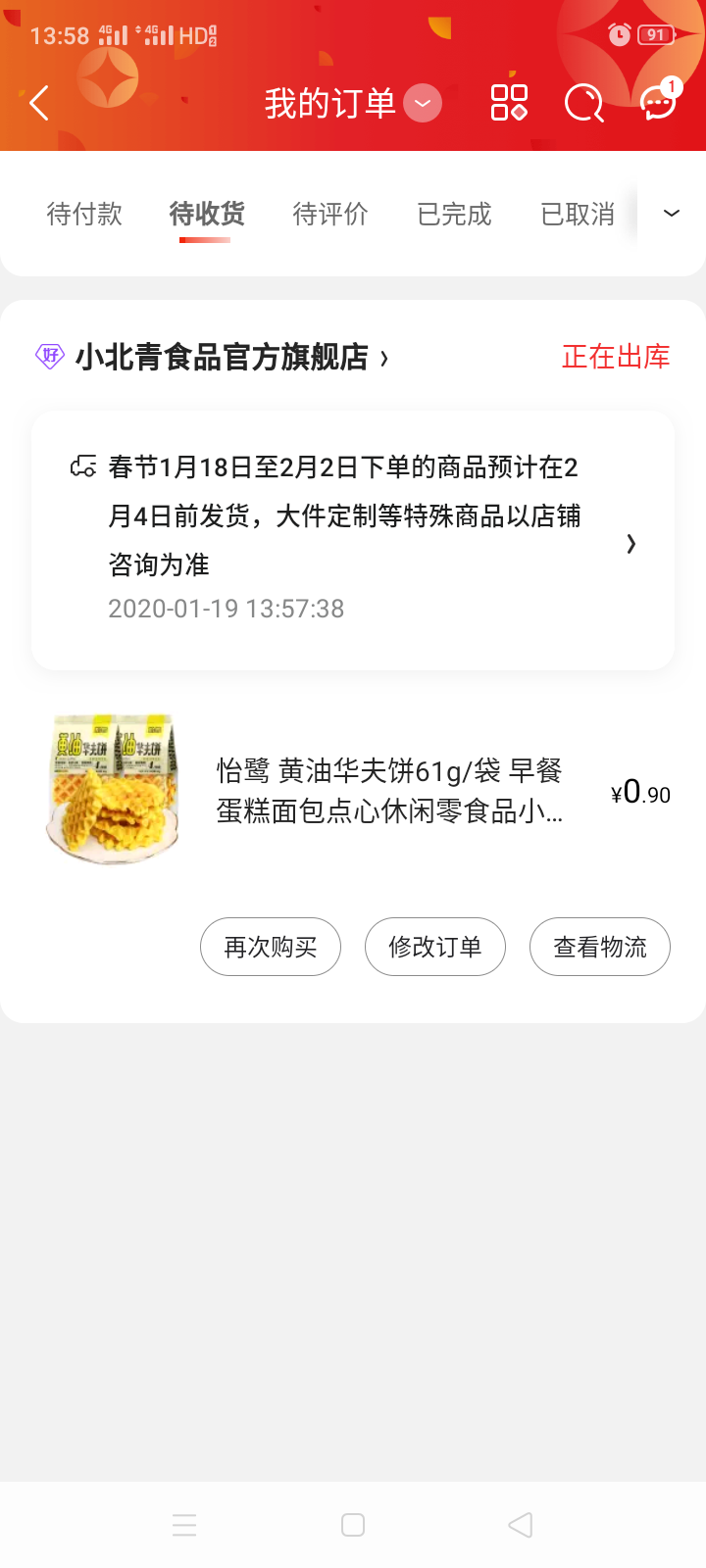Tap the back arrow to leave order list
This screenshot has width=706, height=1568.
pos(39,102)
